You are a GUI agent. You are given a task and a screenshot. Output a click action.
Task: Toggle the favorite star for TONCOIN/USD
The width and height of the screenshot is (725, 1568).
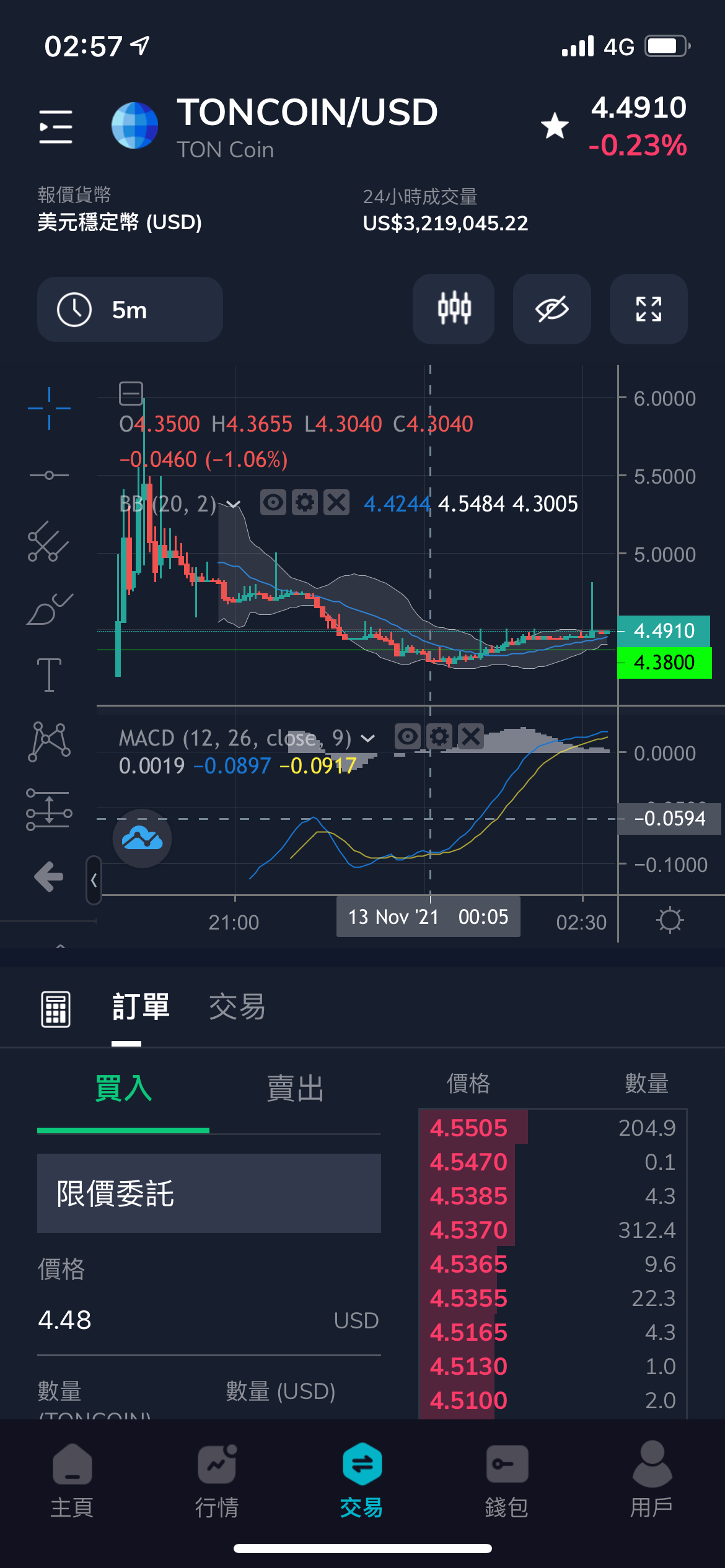555,126
